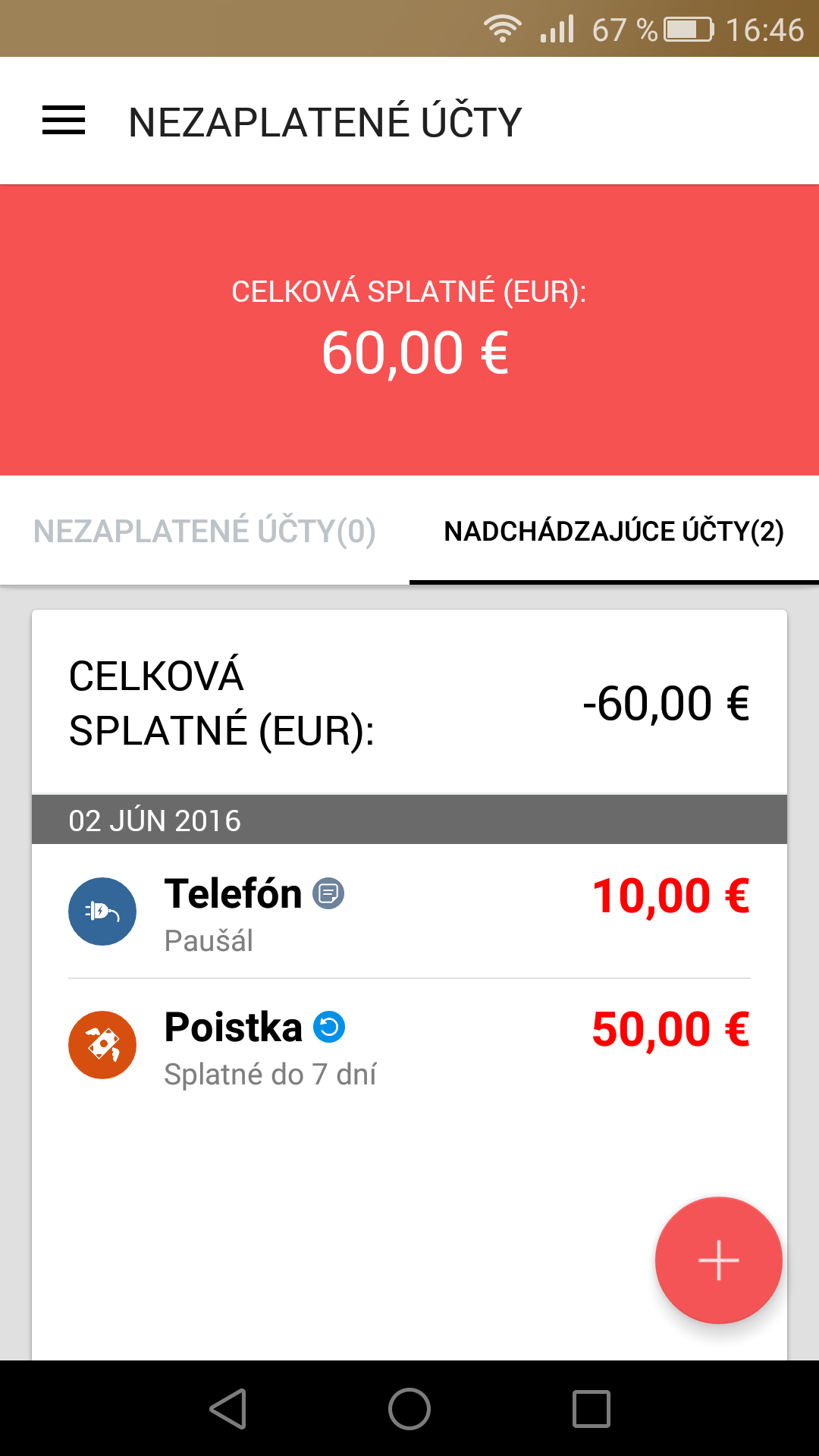The width and height of the screenshot is (819, 1456).
Task: Open the Poistka bill of 50,00 €
Action: tap(409, 1045)
